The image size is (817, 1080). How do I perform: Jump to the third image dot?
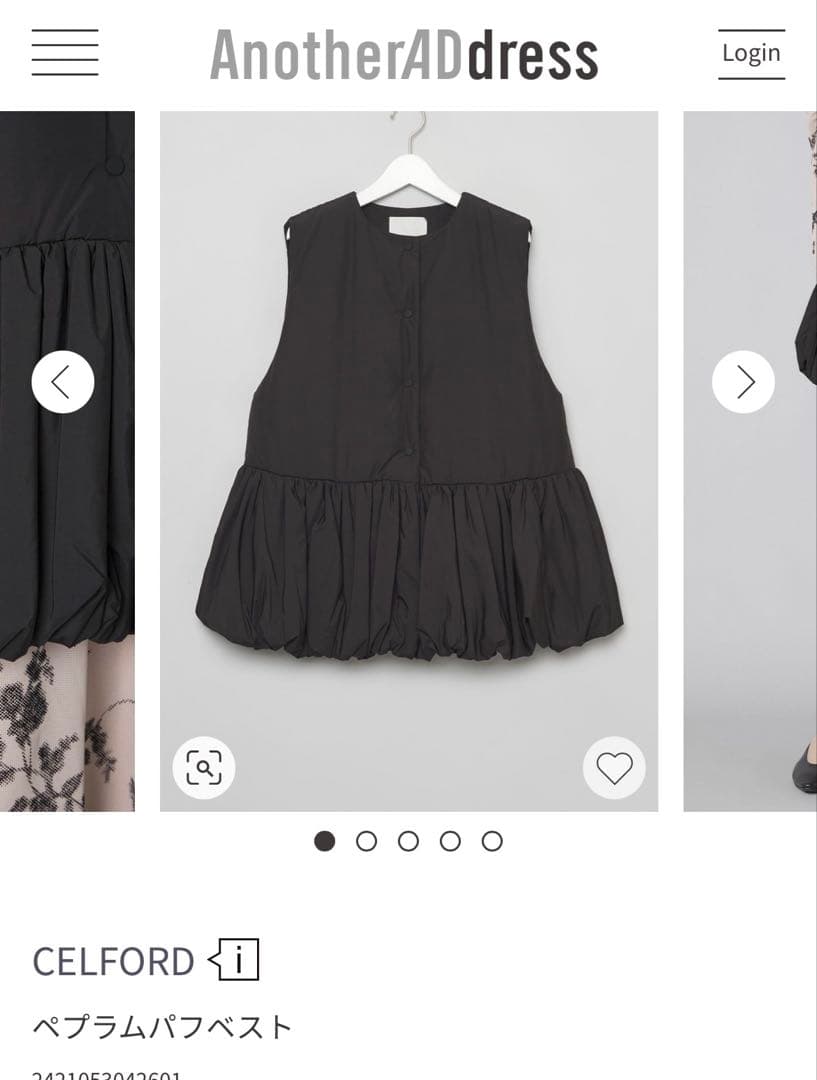pyautogui.click(x=408, y=841)
